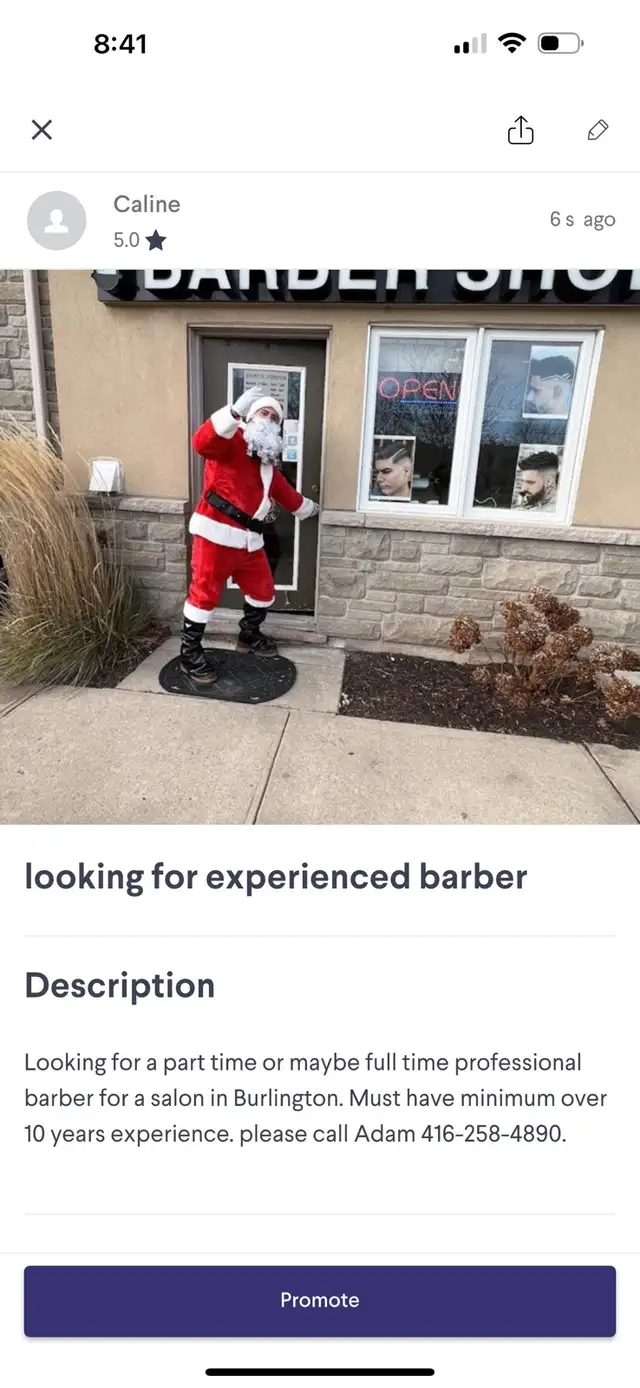The width and height of the screenshot is (640, 1388).
Task: Edit the listing with pencil icon
Action: (x=598, y=130)
